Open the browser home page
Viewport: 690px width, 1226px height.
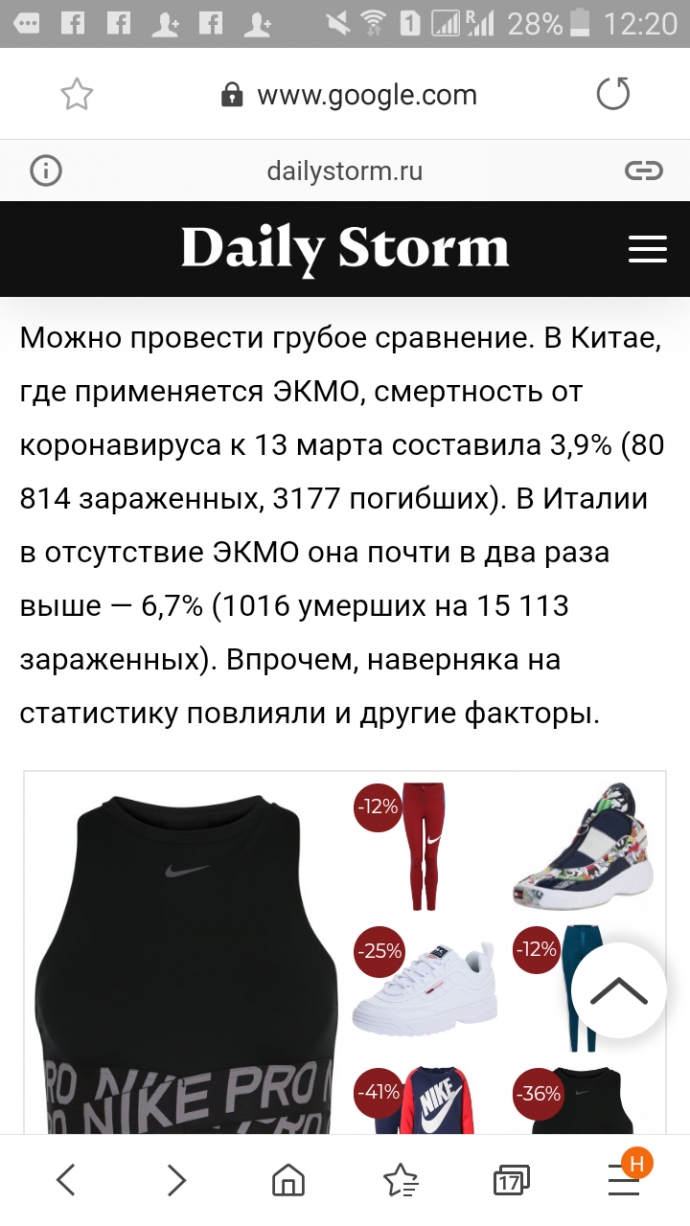click(x=289, y=1180)
